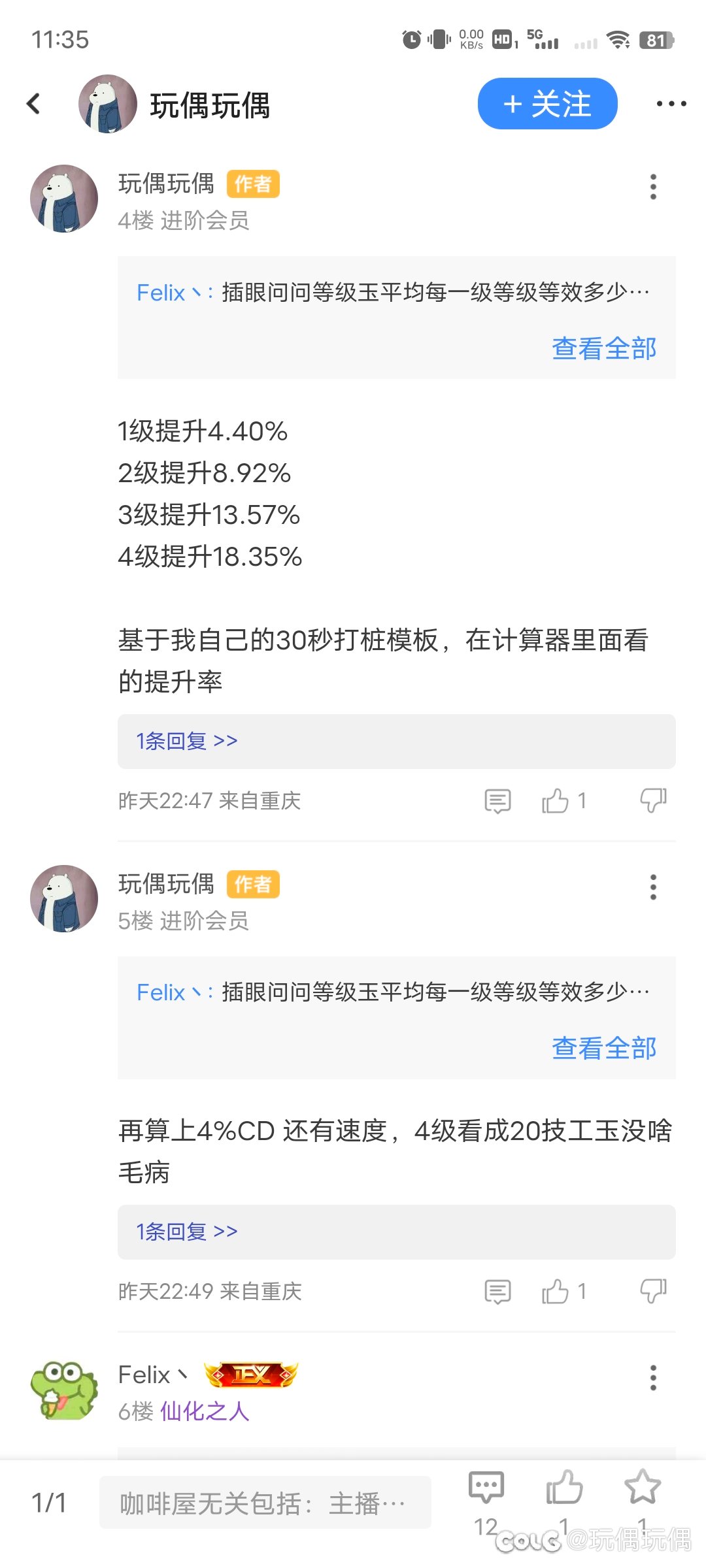Screen dimensions: 706x1568
Task: Reply to the comment posted at 昨天22:47
Action: click(497, 801)
